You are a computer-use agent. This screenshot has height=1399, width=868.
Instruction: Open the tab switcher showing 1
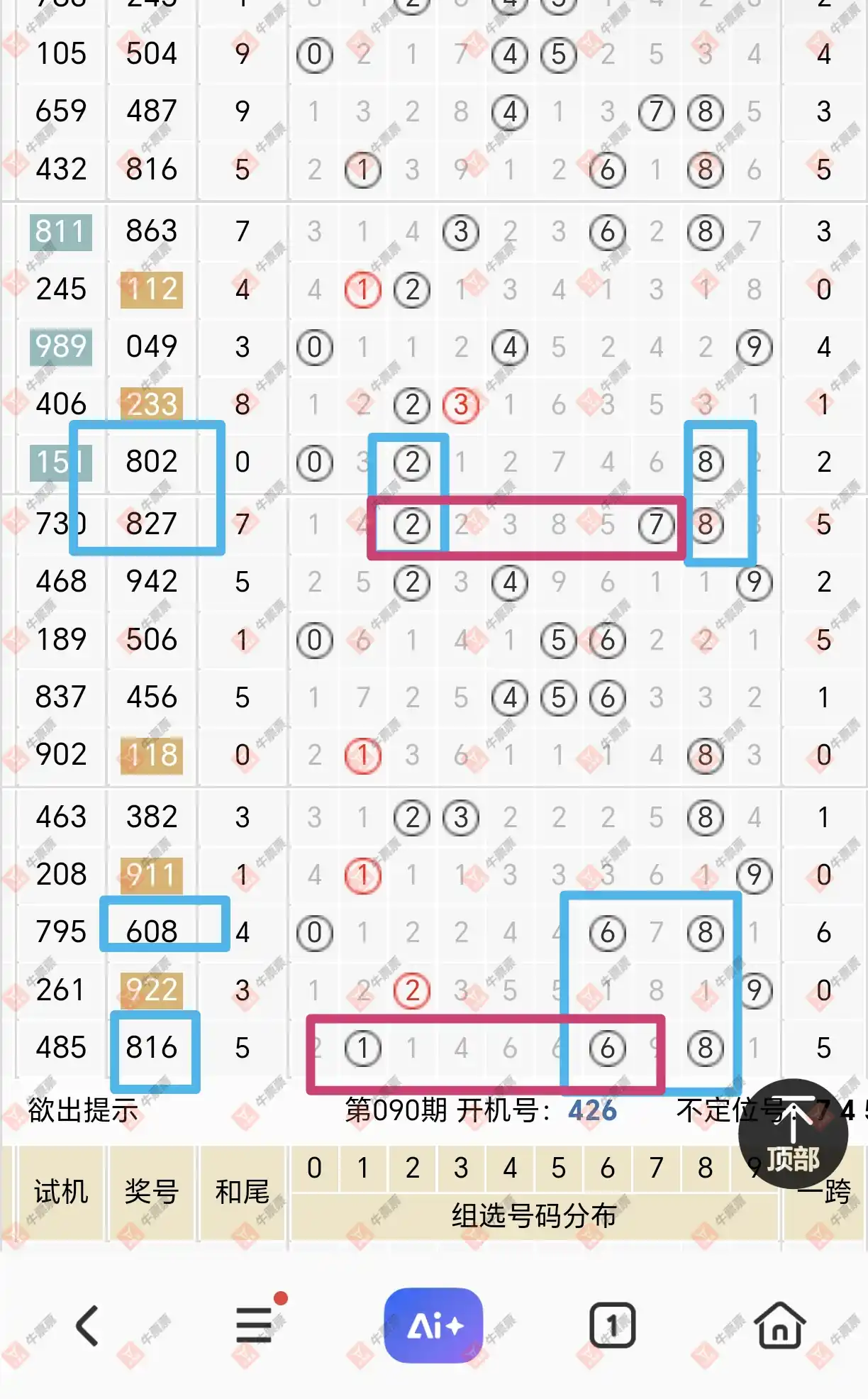click(612, 1325)
